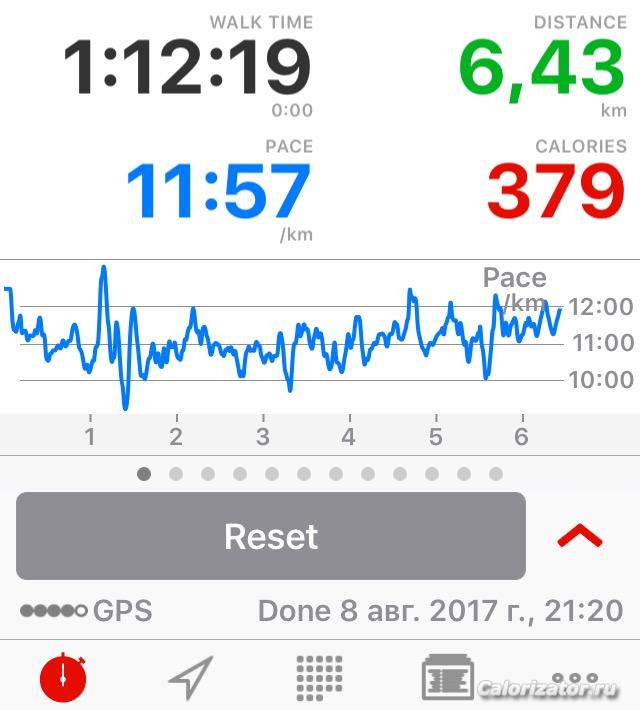The width and height of the screenshot is (640, 710).
Task: Tap the page indicator dots
Action: 319,474
